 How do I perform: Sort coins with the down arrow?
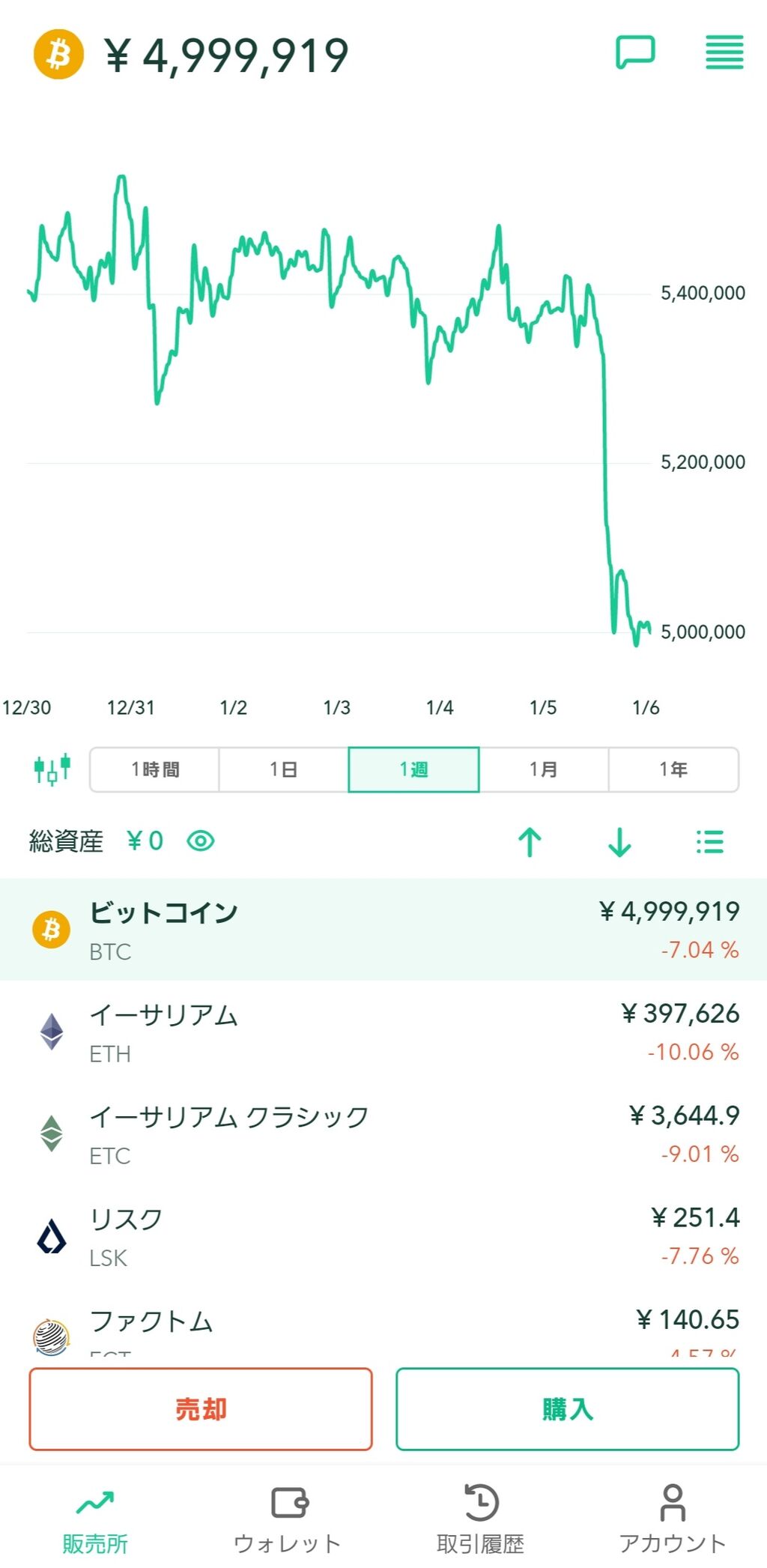(x=619, y=842)
